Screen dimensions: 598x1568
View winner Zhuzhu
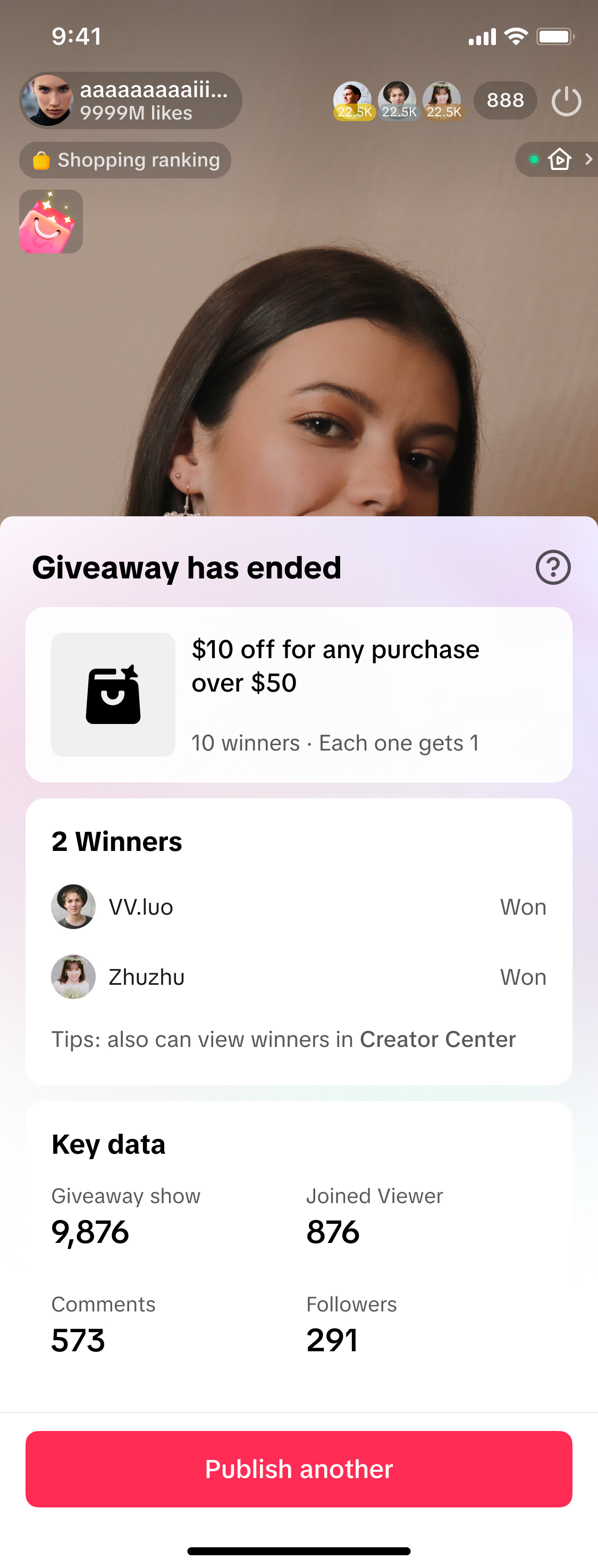pos(146,977)
